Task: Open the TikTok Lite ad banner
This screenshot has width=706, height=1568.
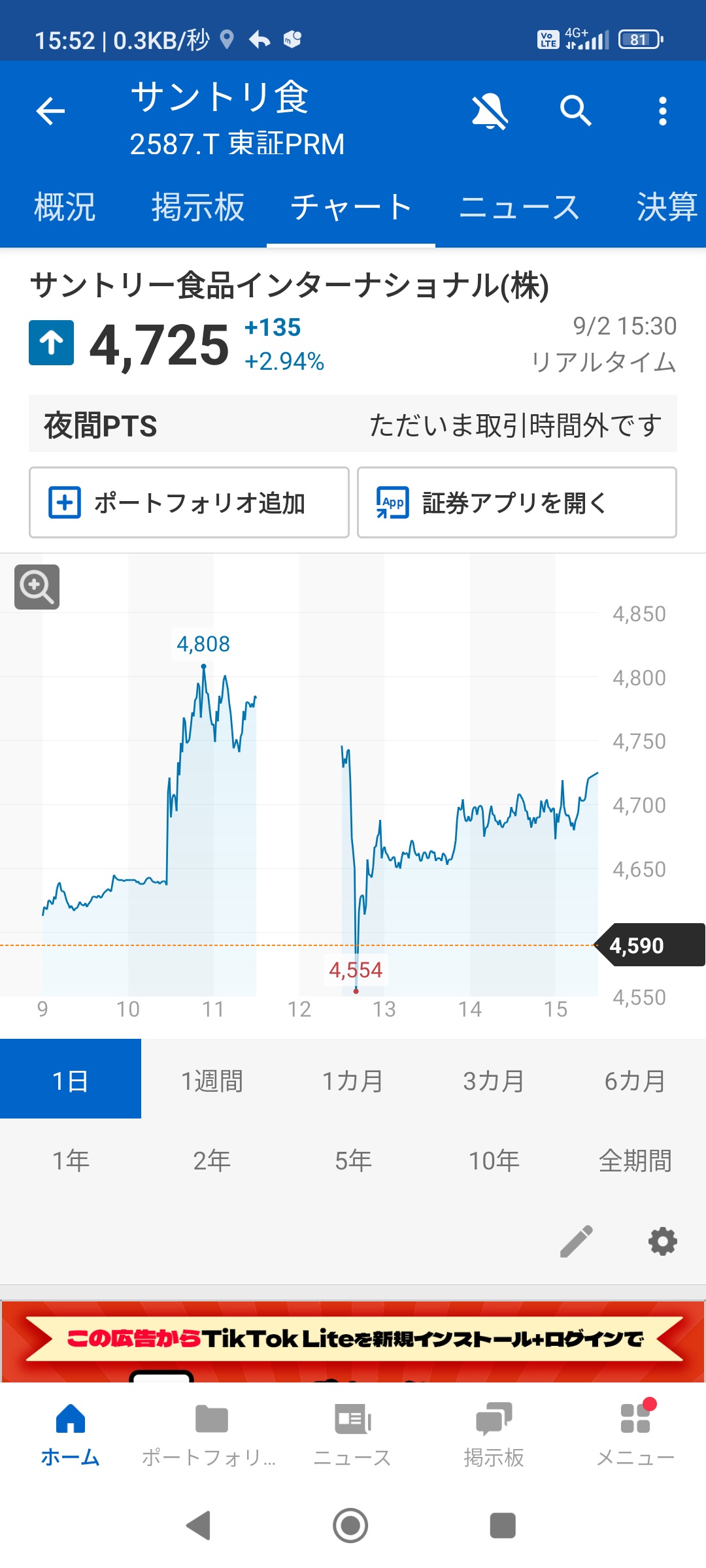Action: click(x=353, y=1341)
